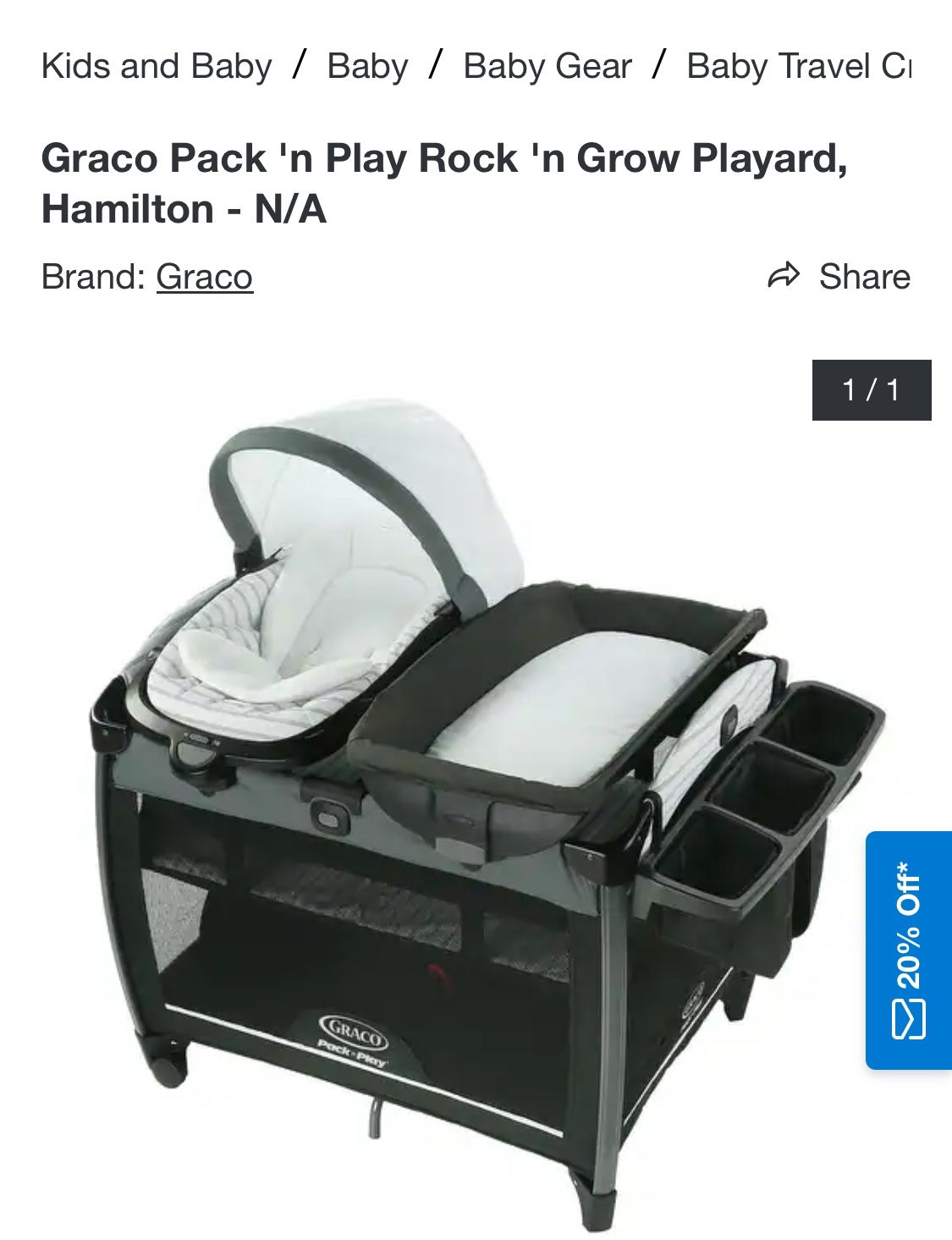Open the Graco brand link

[204, 277]
